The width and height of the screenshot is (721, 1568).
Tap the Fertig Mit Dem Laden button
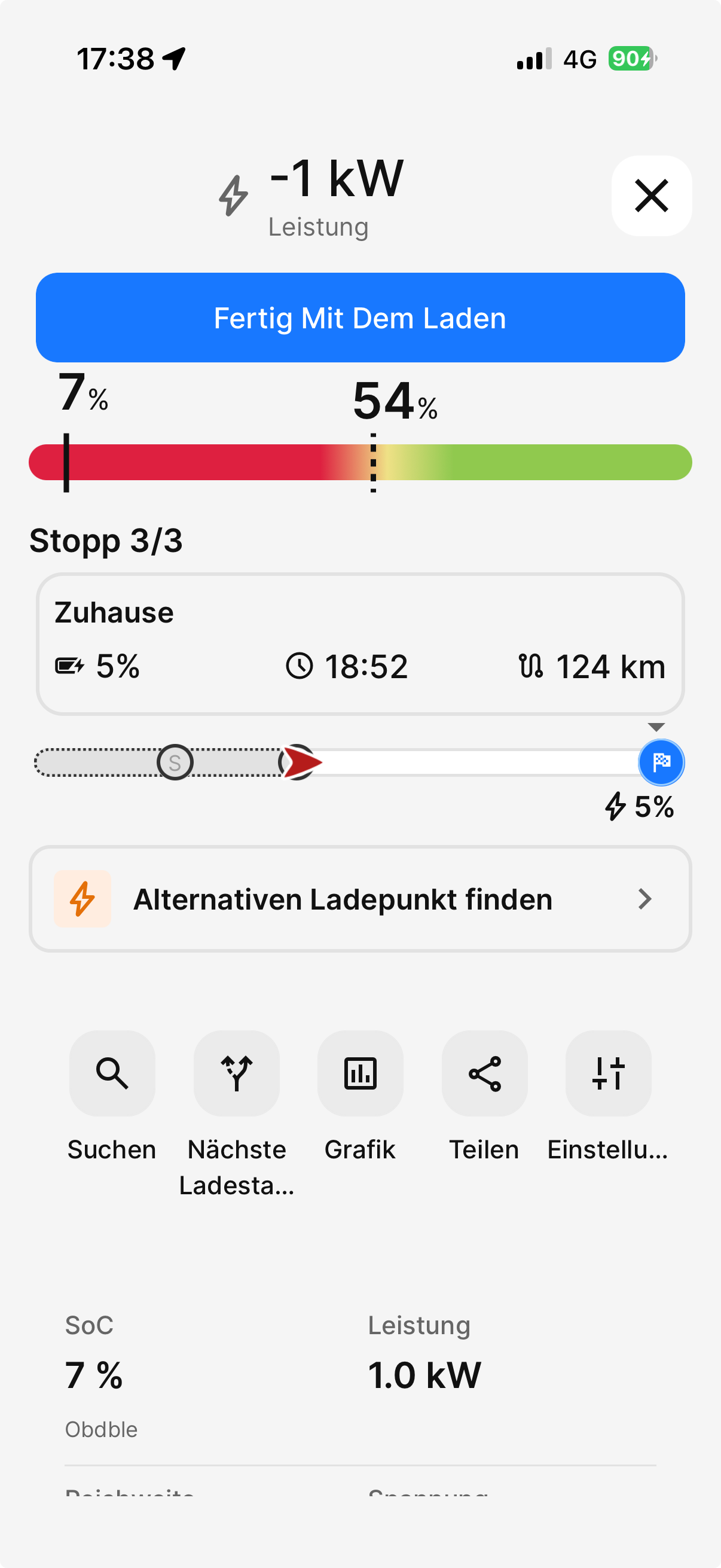[360, 318]
